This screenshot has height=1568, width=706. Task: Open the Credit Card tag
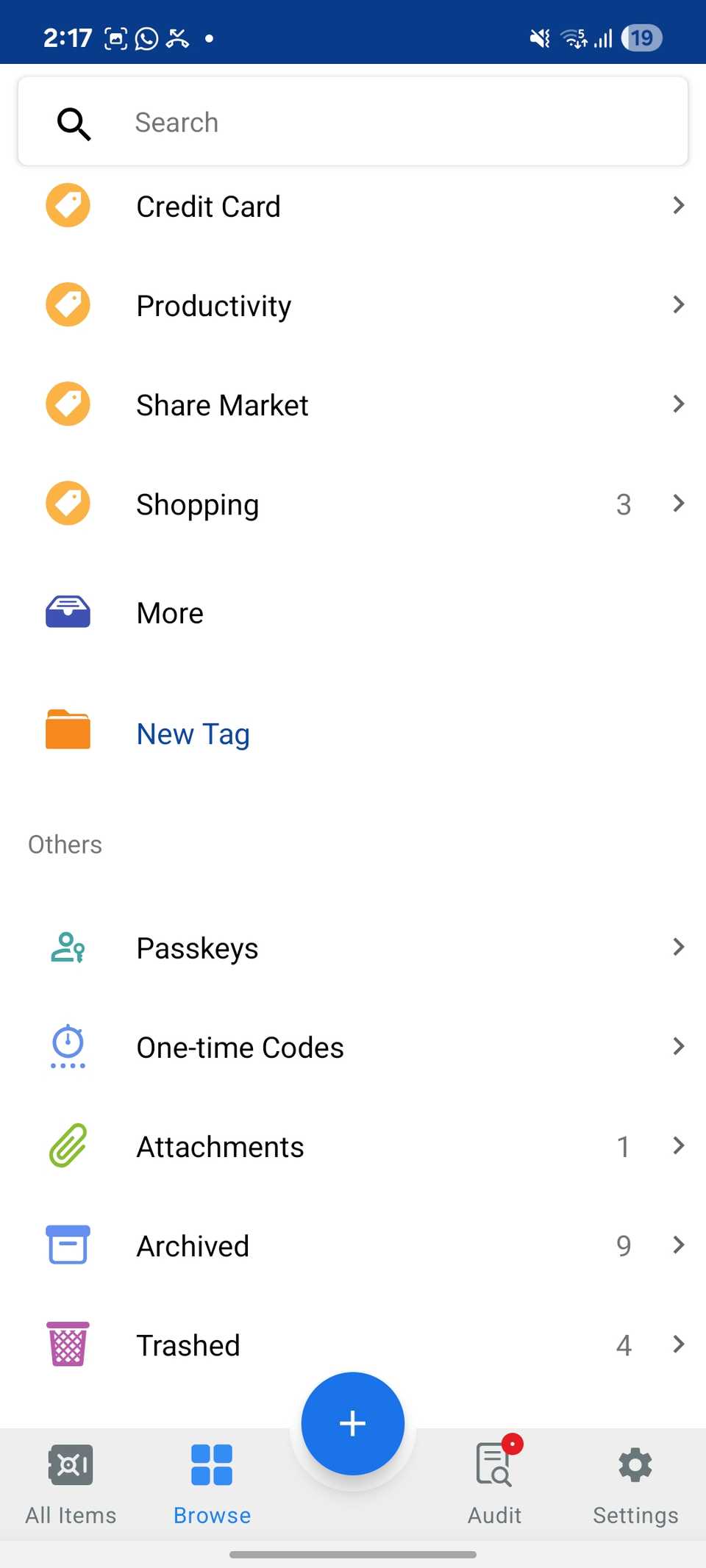(208, 206)
